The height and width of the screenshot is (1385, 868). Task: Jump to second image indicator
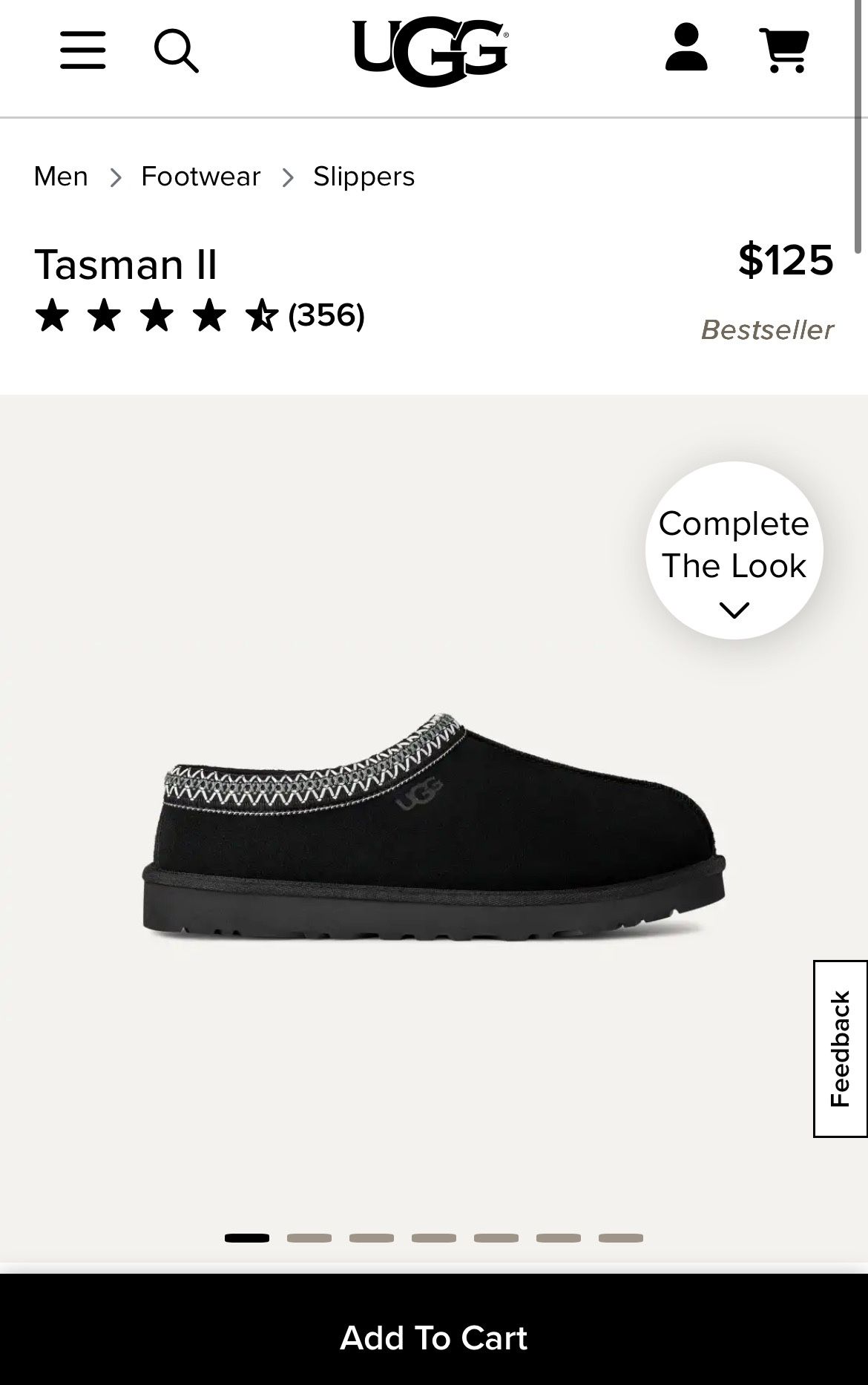(x=309, y=1238)
